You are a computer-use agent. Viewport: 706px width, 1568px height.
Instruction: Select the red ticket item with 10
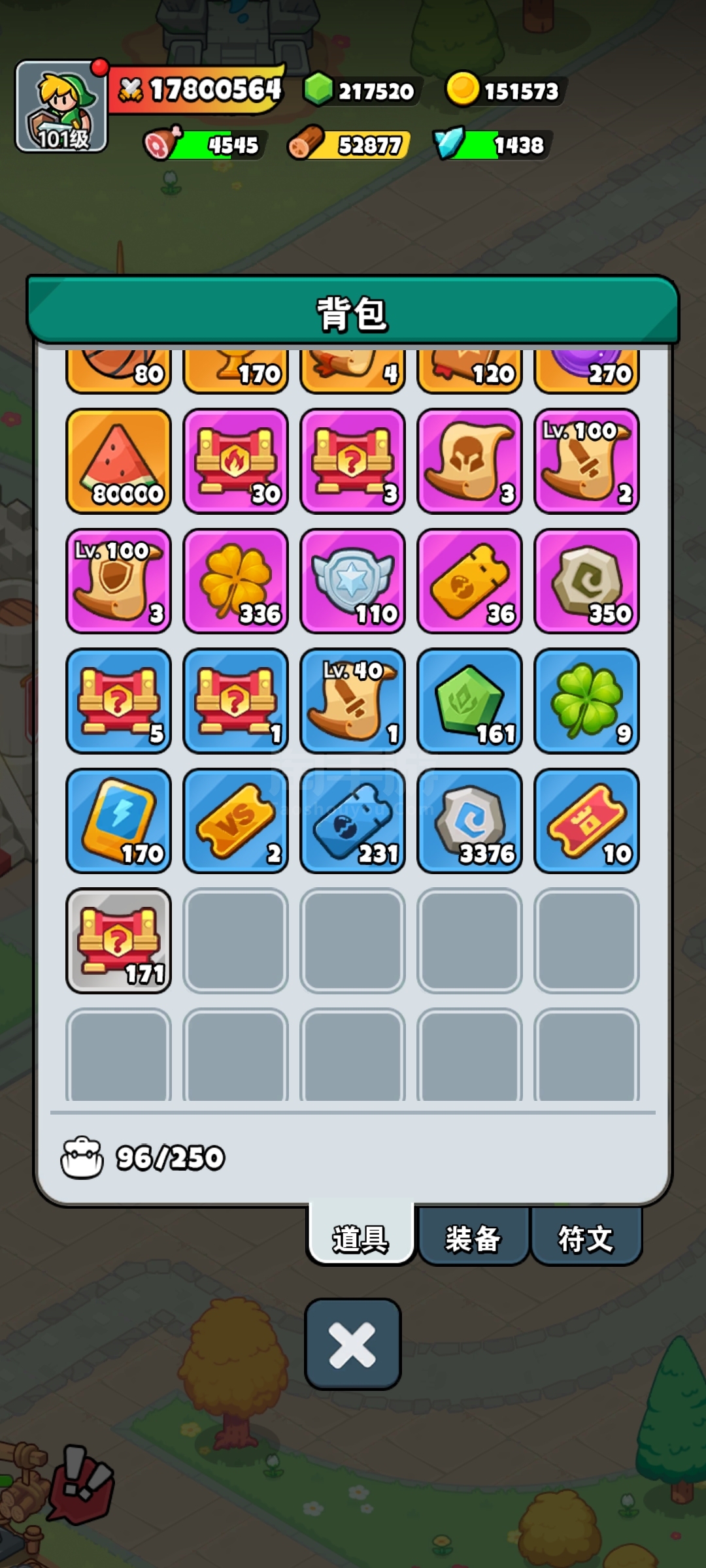pos(586,821)
